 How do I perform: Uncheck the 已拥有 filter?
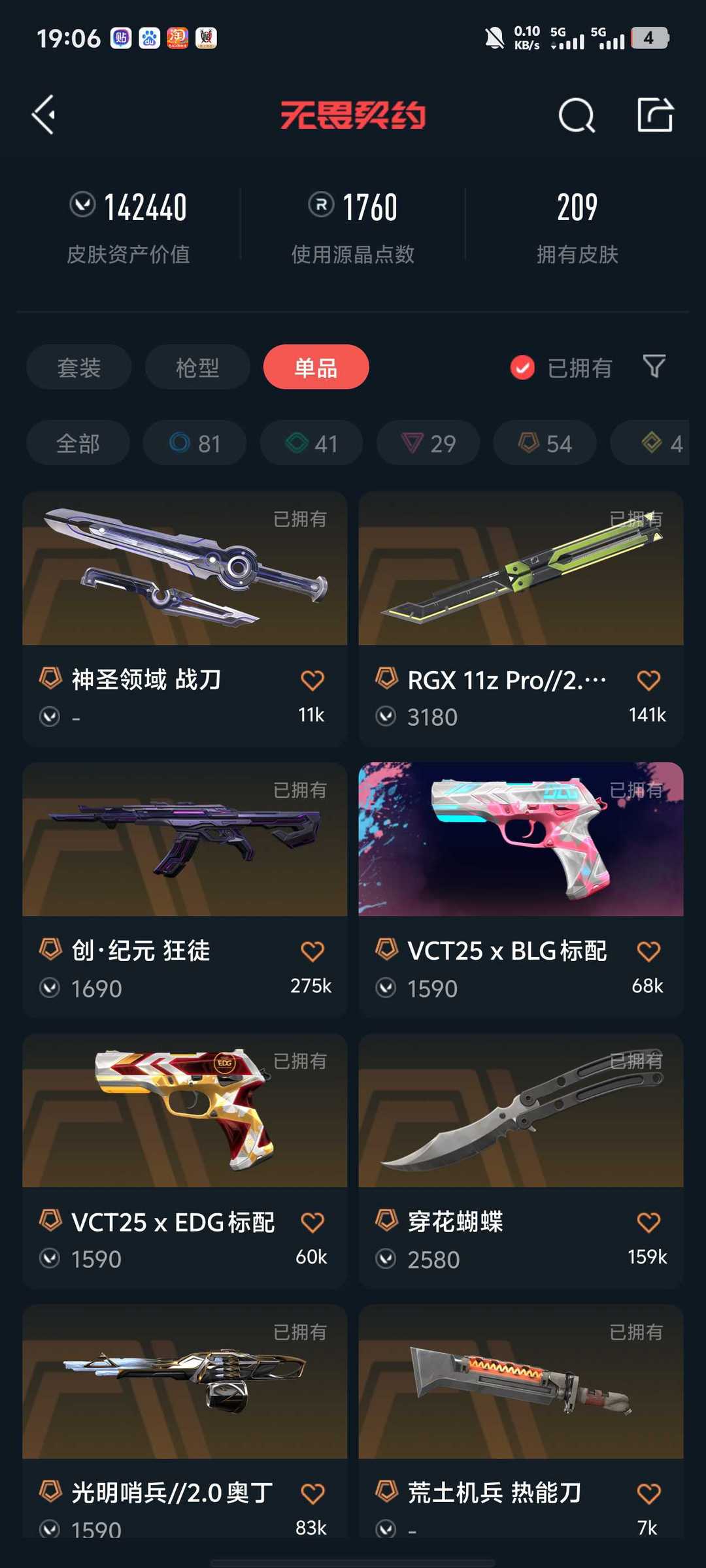click(562, 368)
